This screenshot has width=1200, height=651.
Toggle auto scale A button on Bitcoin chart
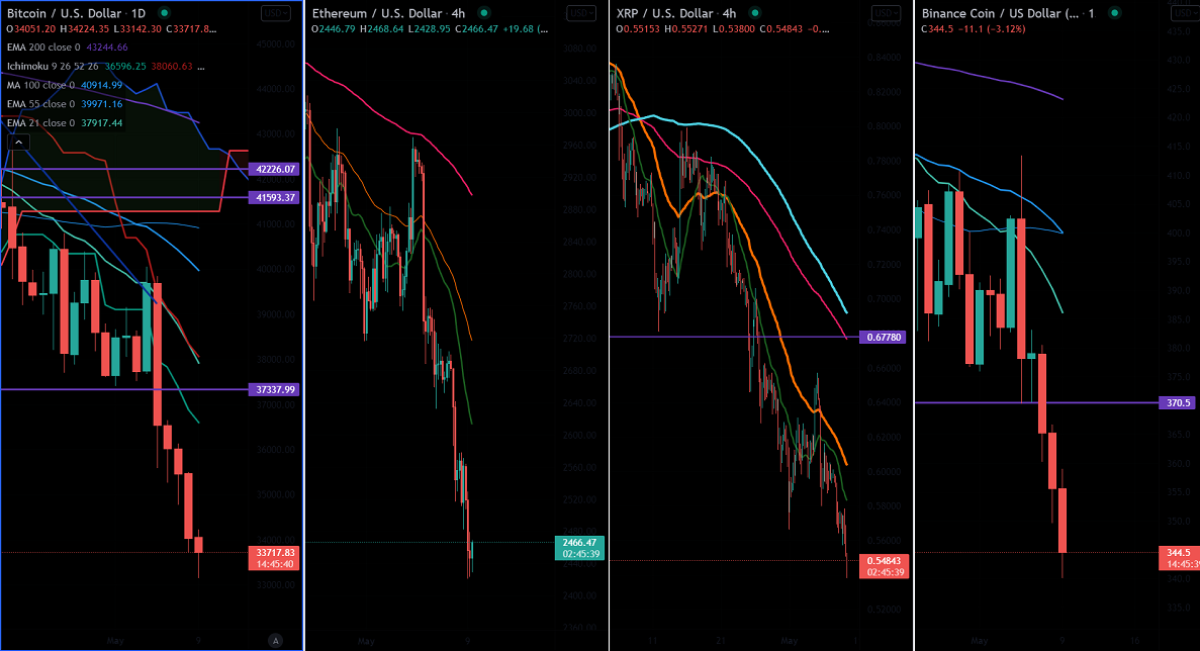pyautogui.click(x=274, y=639)
